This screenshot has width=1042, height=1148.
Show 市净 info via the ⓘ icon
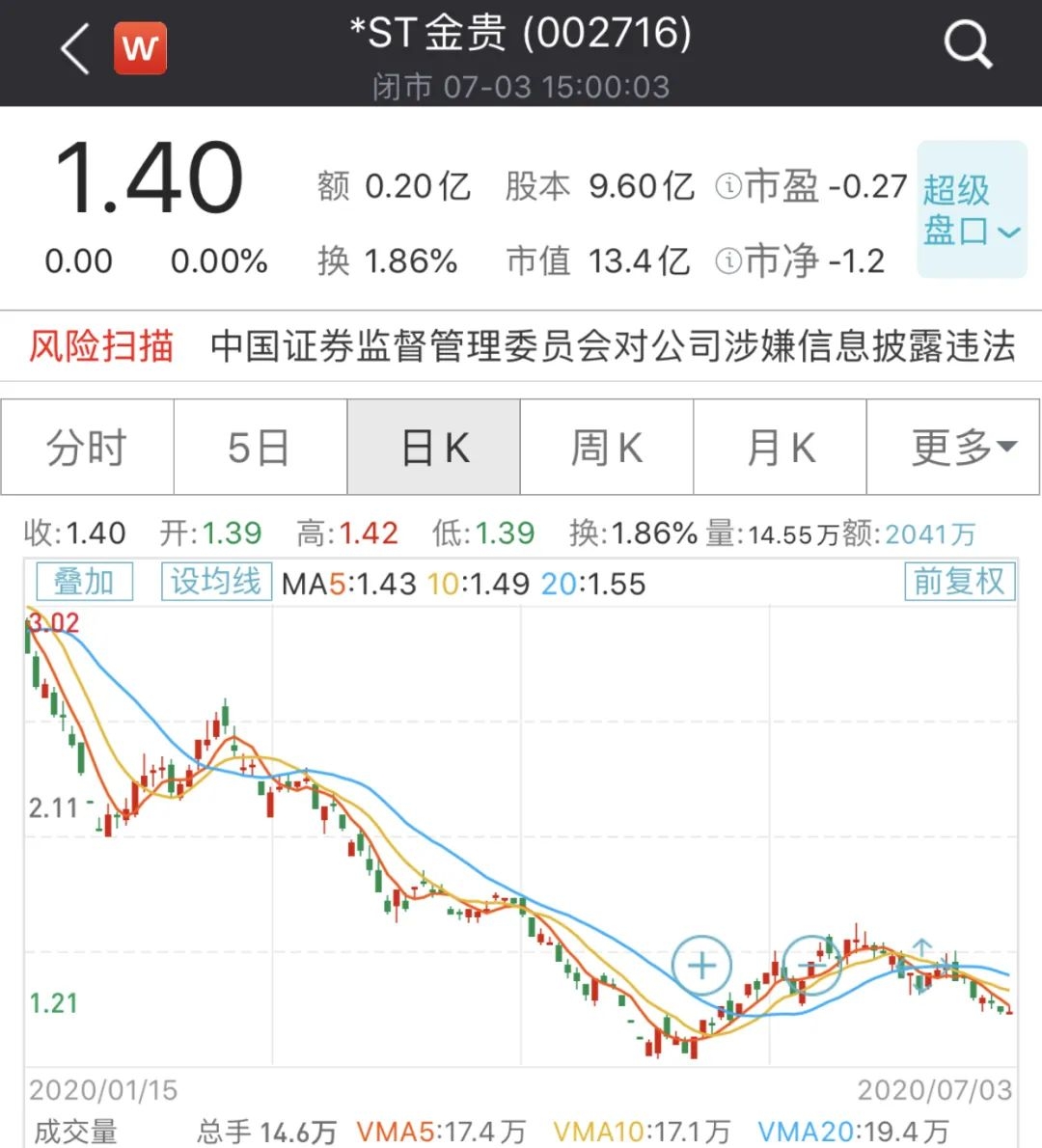728,260
